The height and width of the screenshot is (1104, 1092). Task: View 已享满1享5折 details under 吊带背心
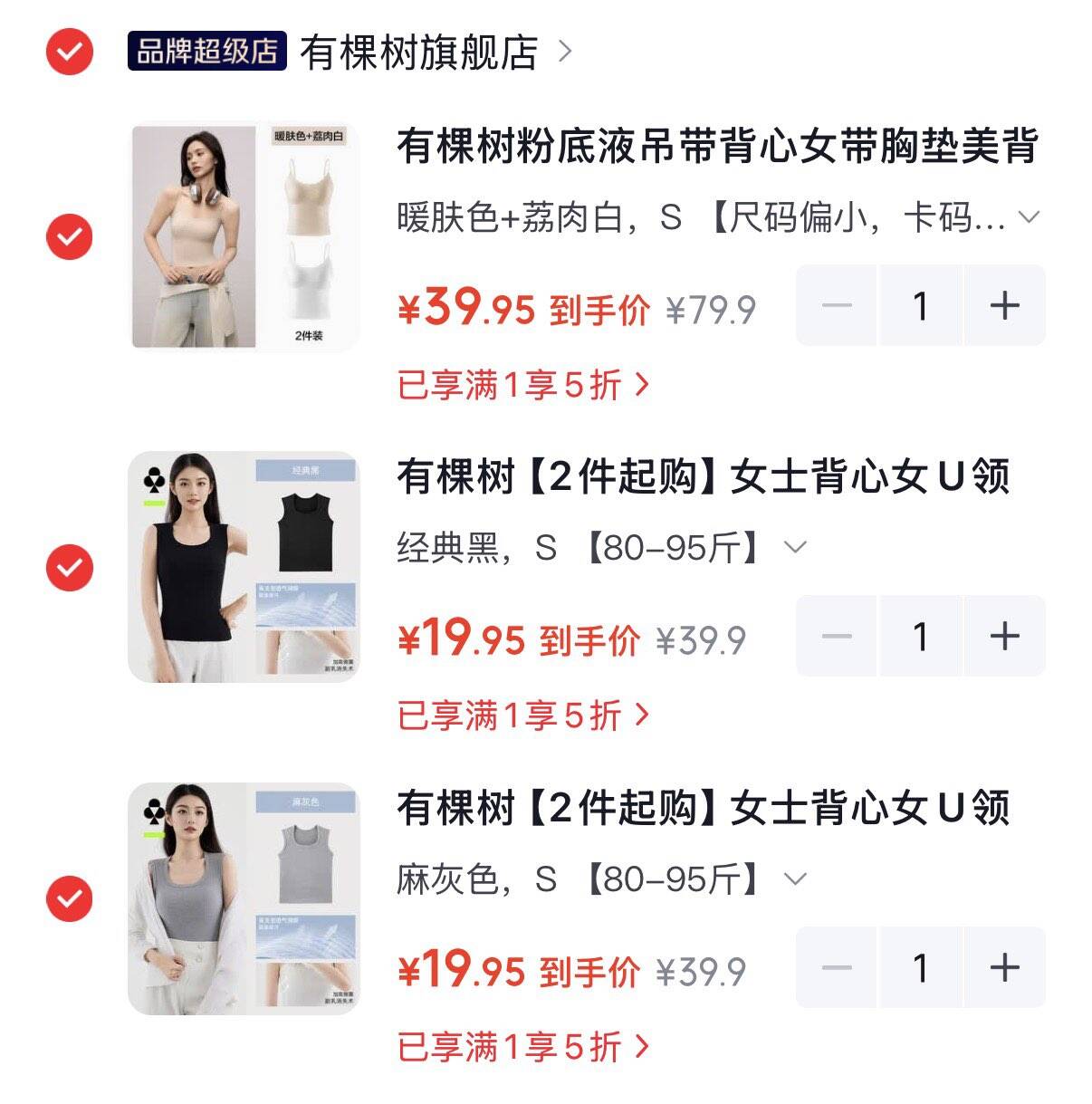click(523, 385)
